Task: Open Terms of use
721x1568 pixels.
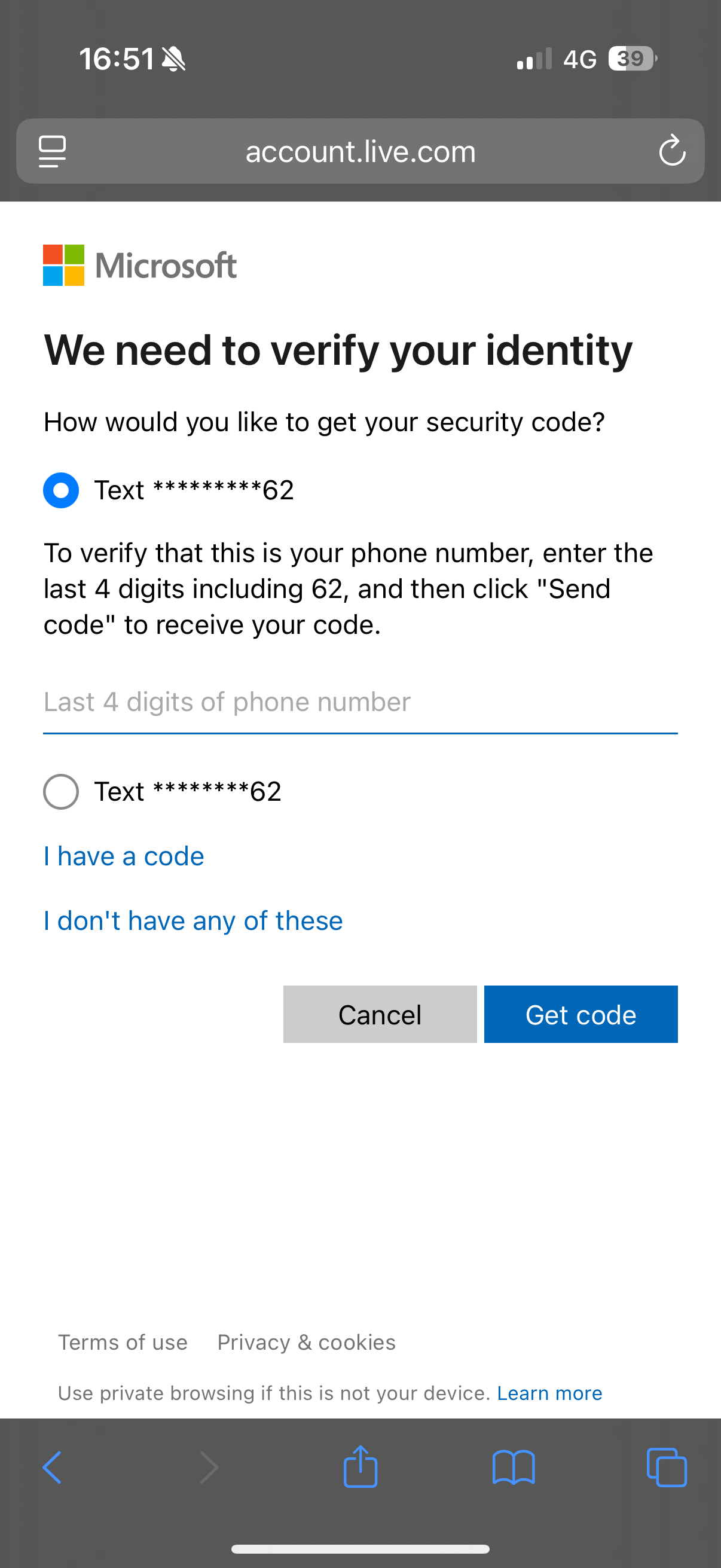Action: coord(123,1342)
